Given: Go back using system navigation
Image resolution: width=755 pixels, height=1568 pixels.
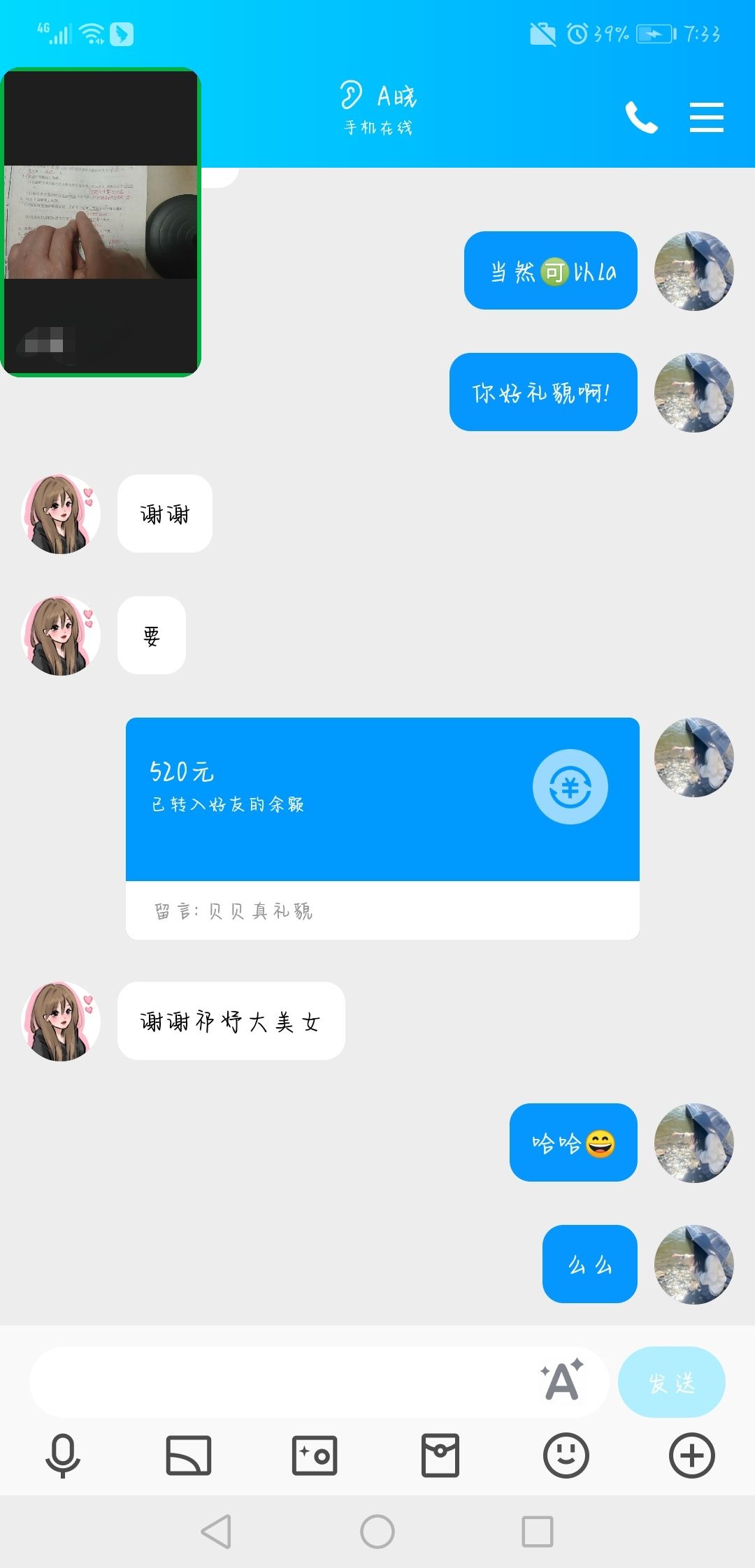Looking at the screenshot, I should pyautogui.click(x=216, y=1532).
